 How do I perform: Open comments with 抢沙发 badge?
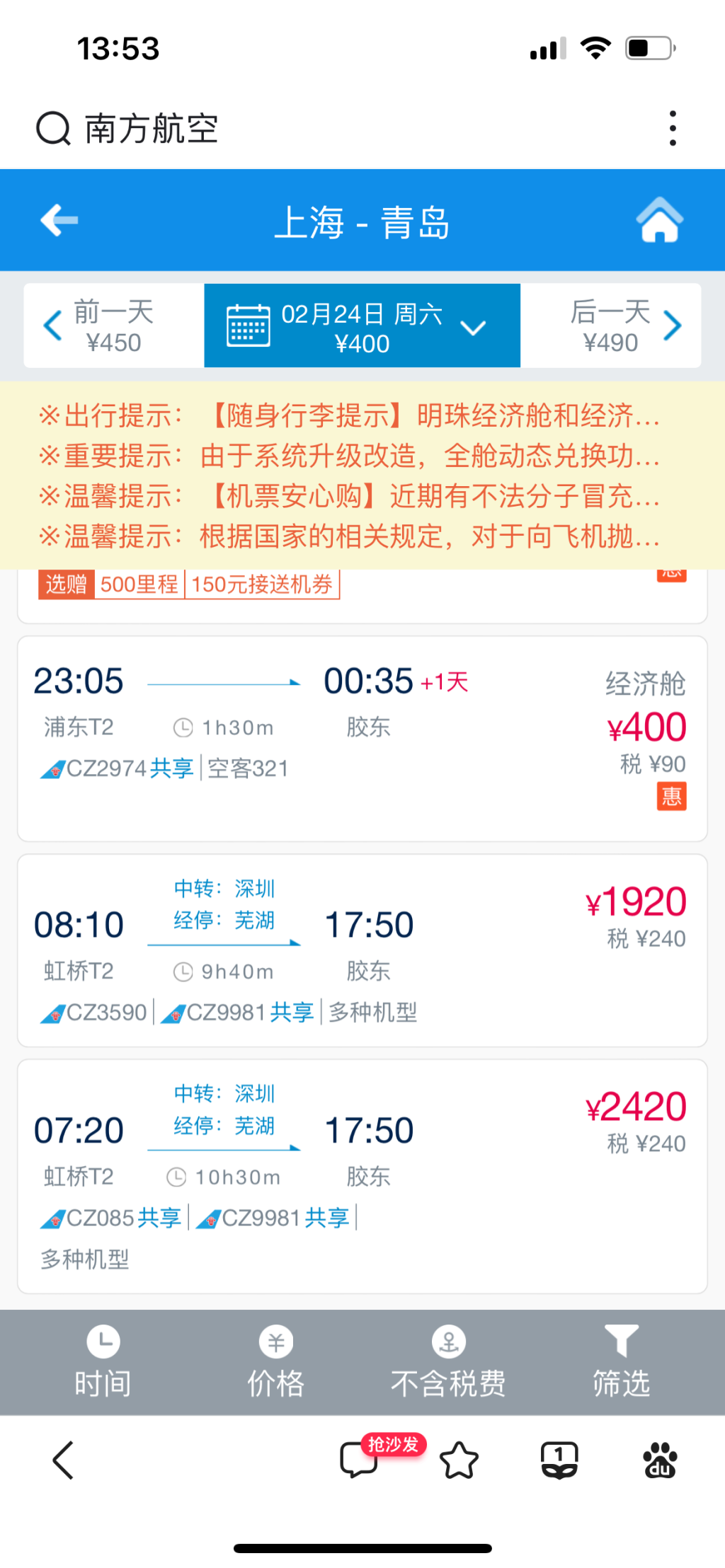click(x=360, y=1460)
